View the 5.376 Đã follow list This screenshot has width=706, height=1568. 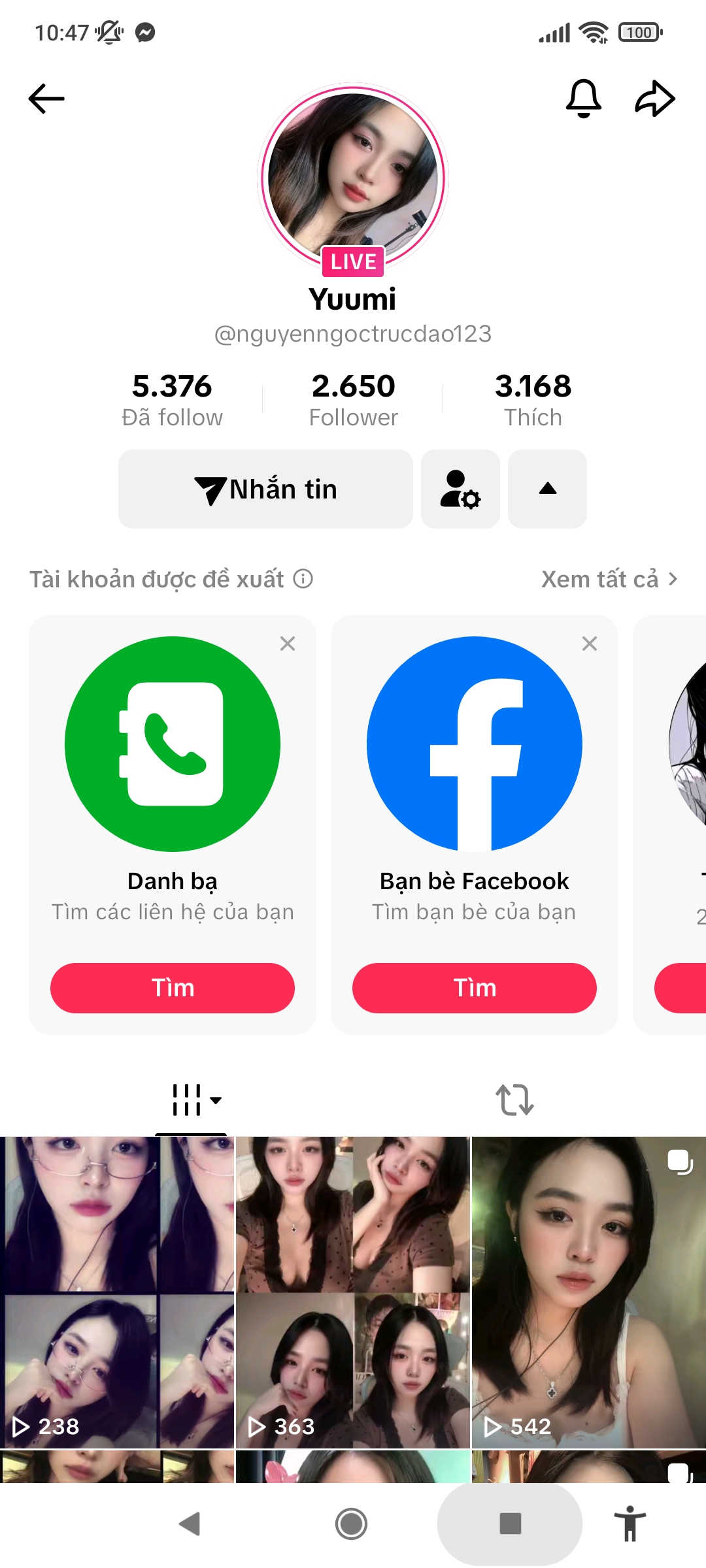[172, 400]
